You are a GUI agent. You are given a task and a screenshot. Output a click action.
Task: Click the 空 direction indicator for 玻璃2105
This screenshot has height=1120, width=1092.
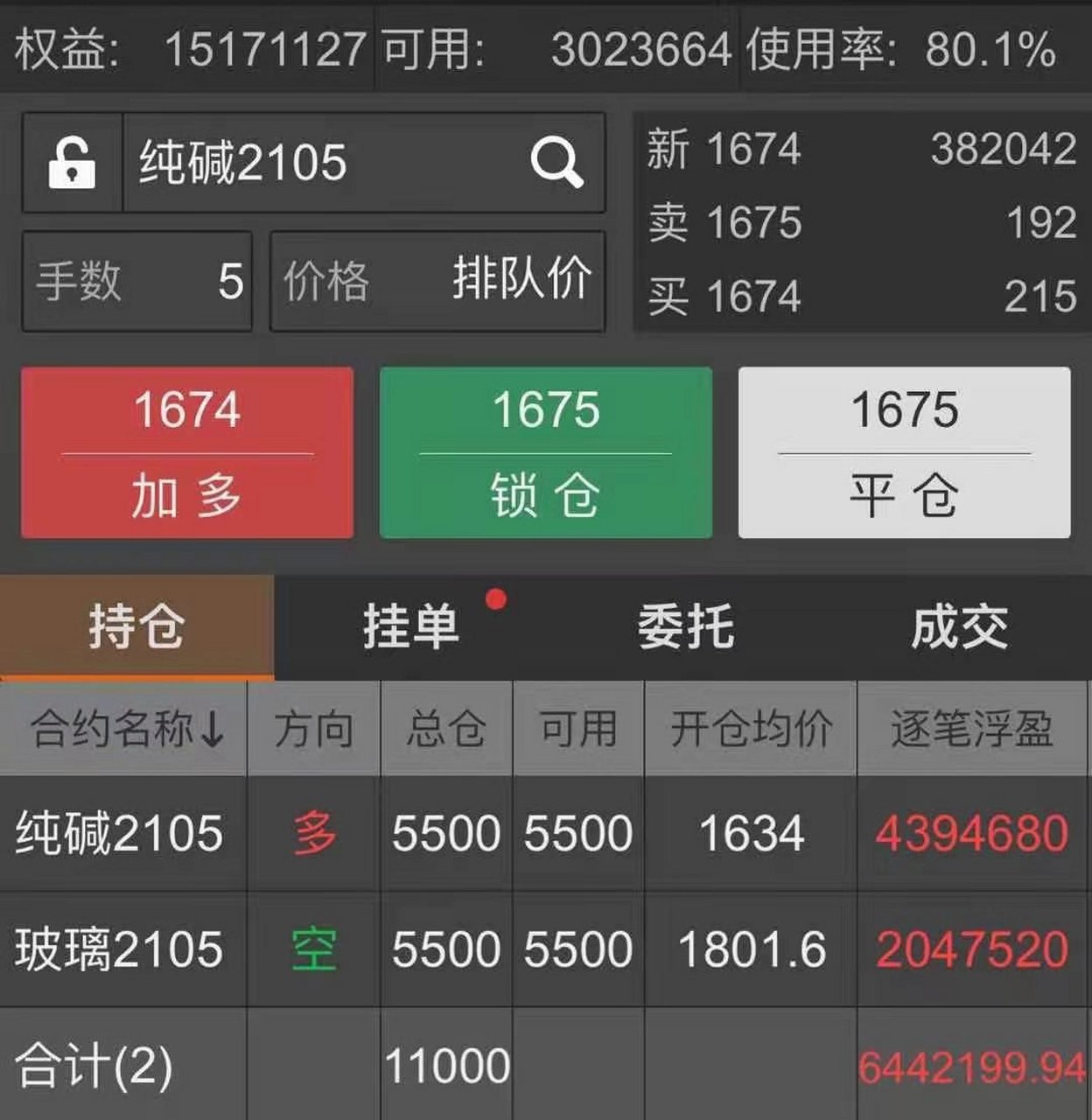[x=312, y=948]
